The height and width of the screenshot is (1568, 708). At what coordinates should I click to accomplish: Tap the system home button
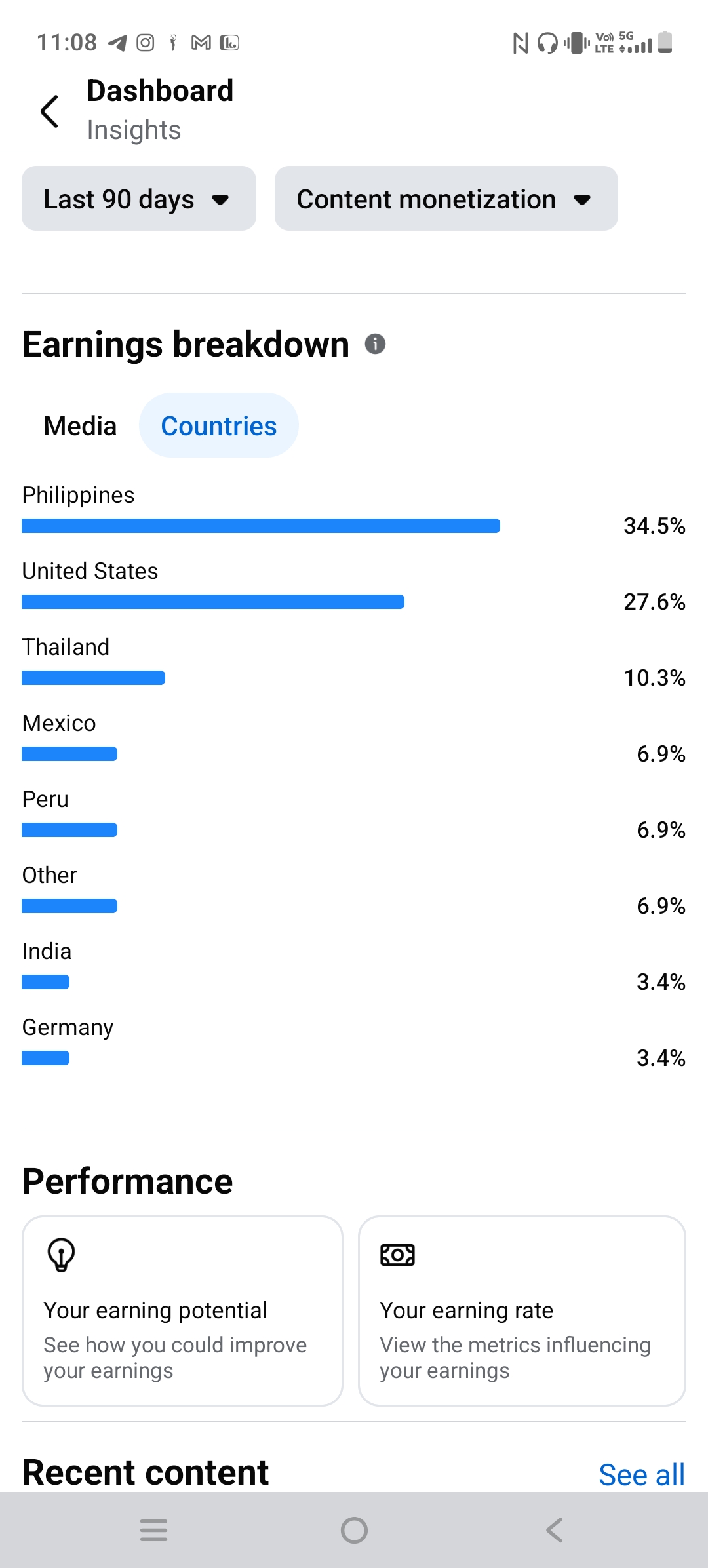coord(354,1531)
